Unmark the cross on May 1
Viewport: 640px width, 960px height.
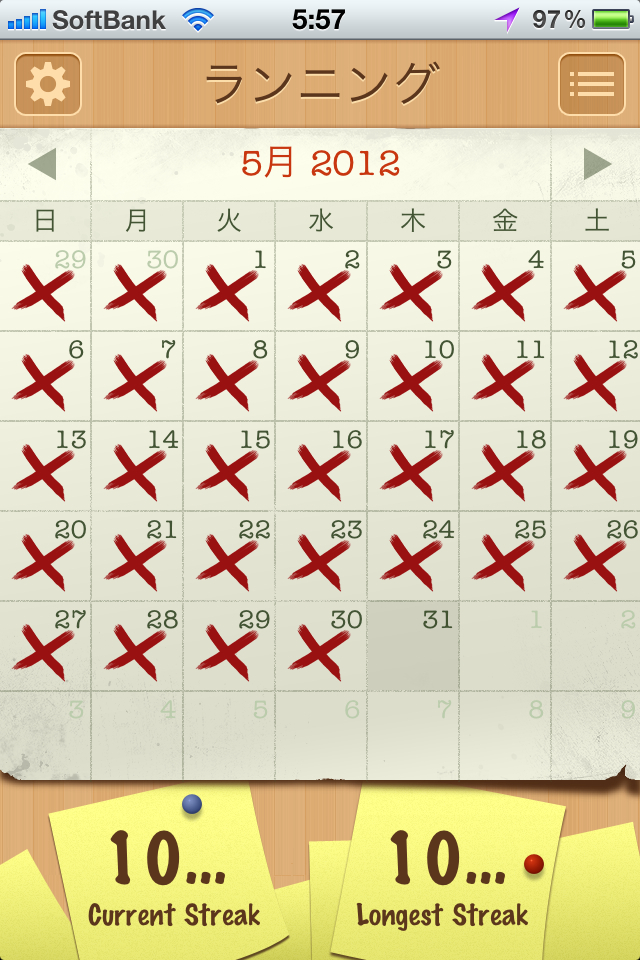pos(229,286)
